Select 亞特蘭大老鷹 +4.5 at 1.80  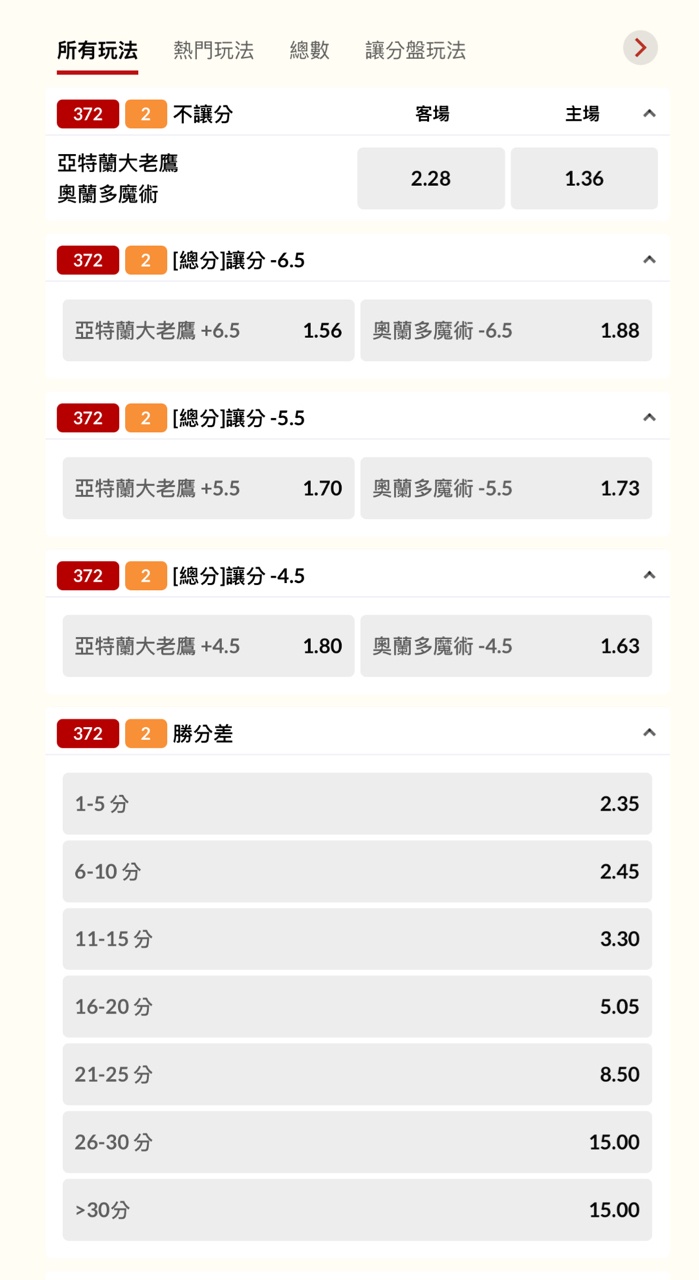208,646
